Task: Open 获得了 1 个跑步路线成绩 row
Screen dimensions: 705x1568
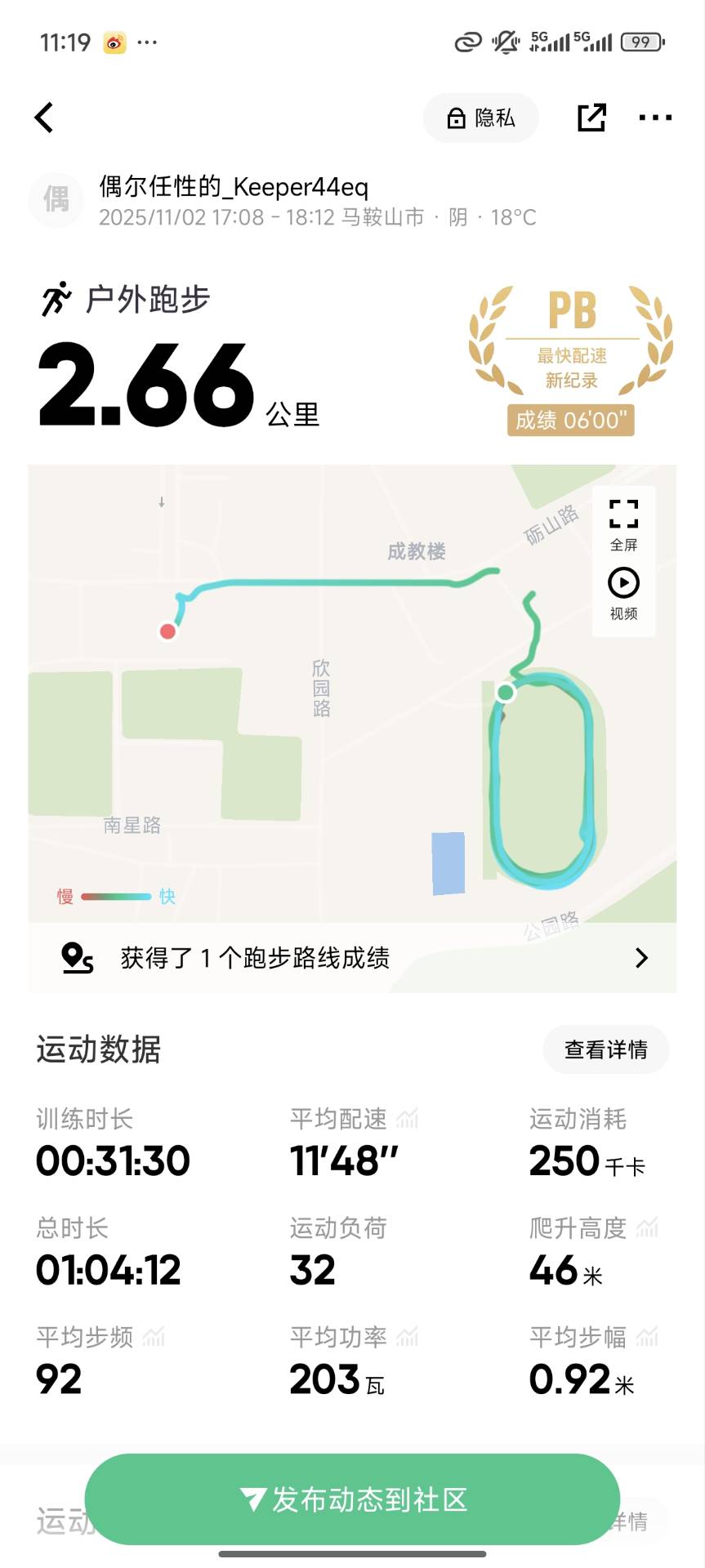Action: (x=352, y=958)
